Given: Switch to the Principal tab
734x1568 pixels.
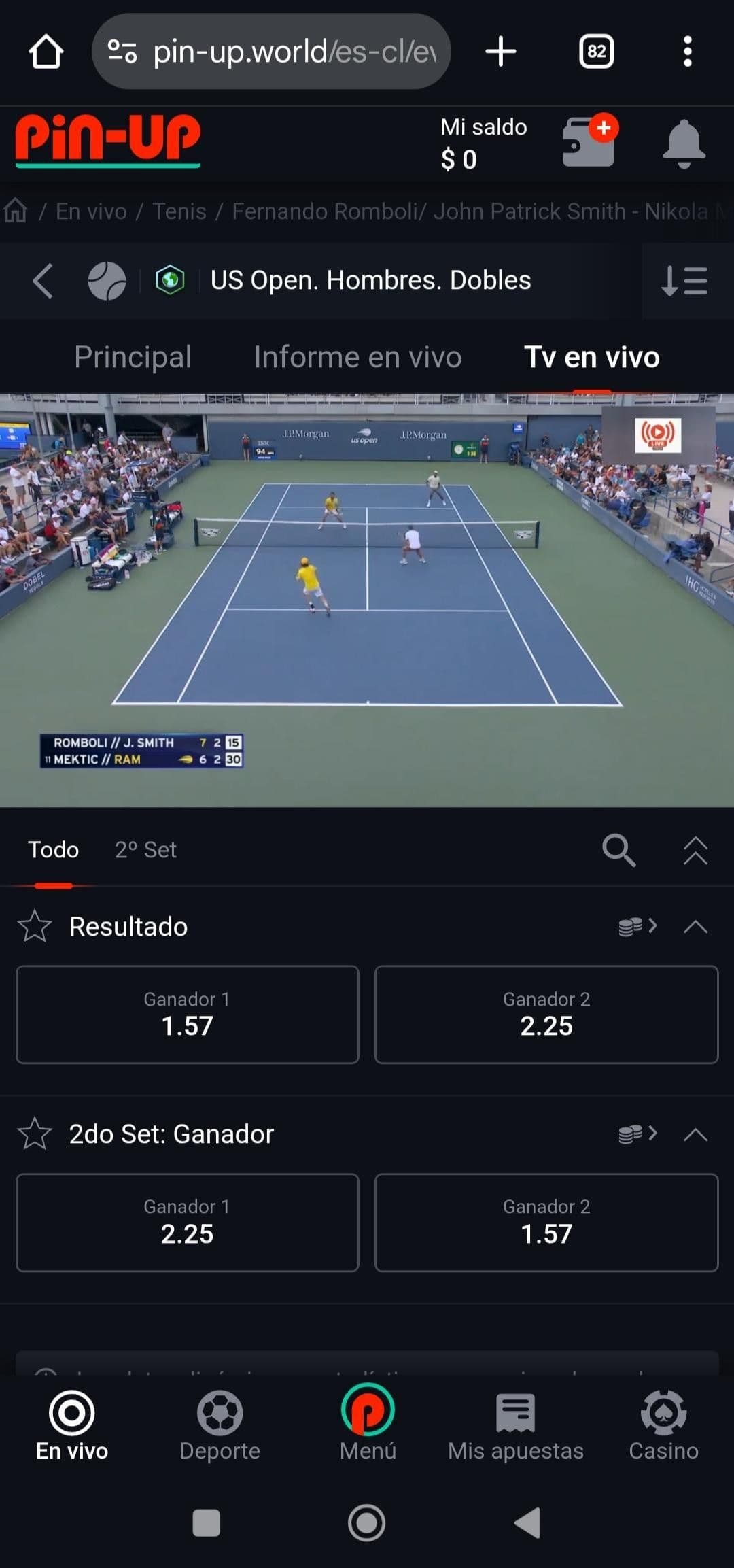Looking at the screenshot, I should click(x=133, y=357).
